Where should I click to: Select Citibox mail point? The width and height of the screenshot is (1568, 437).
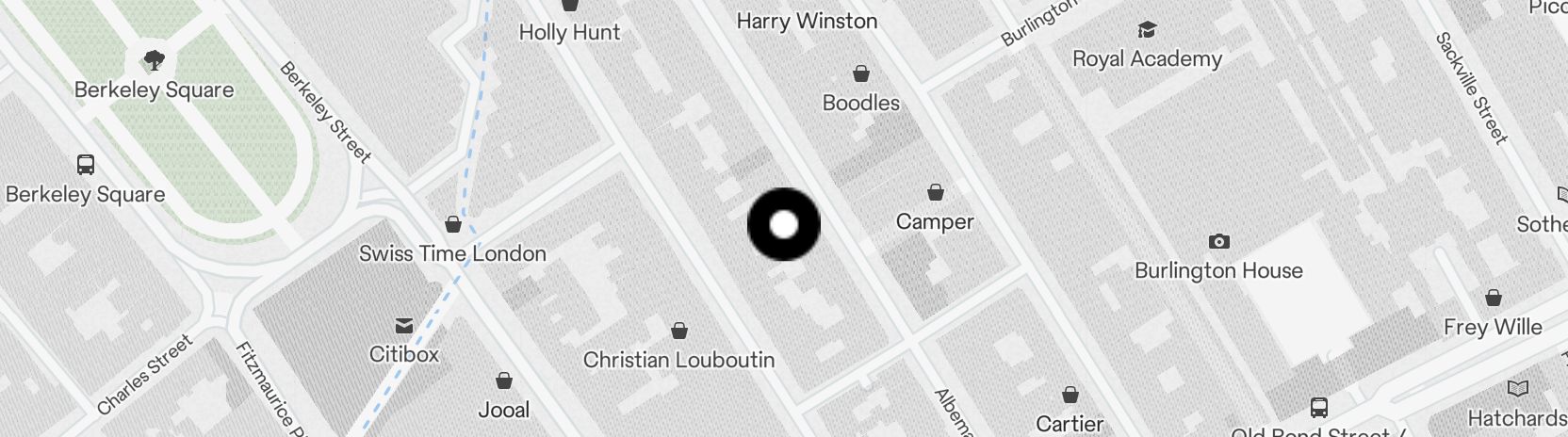coord(404,326)
